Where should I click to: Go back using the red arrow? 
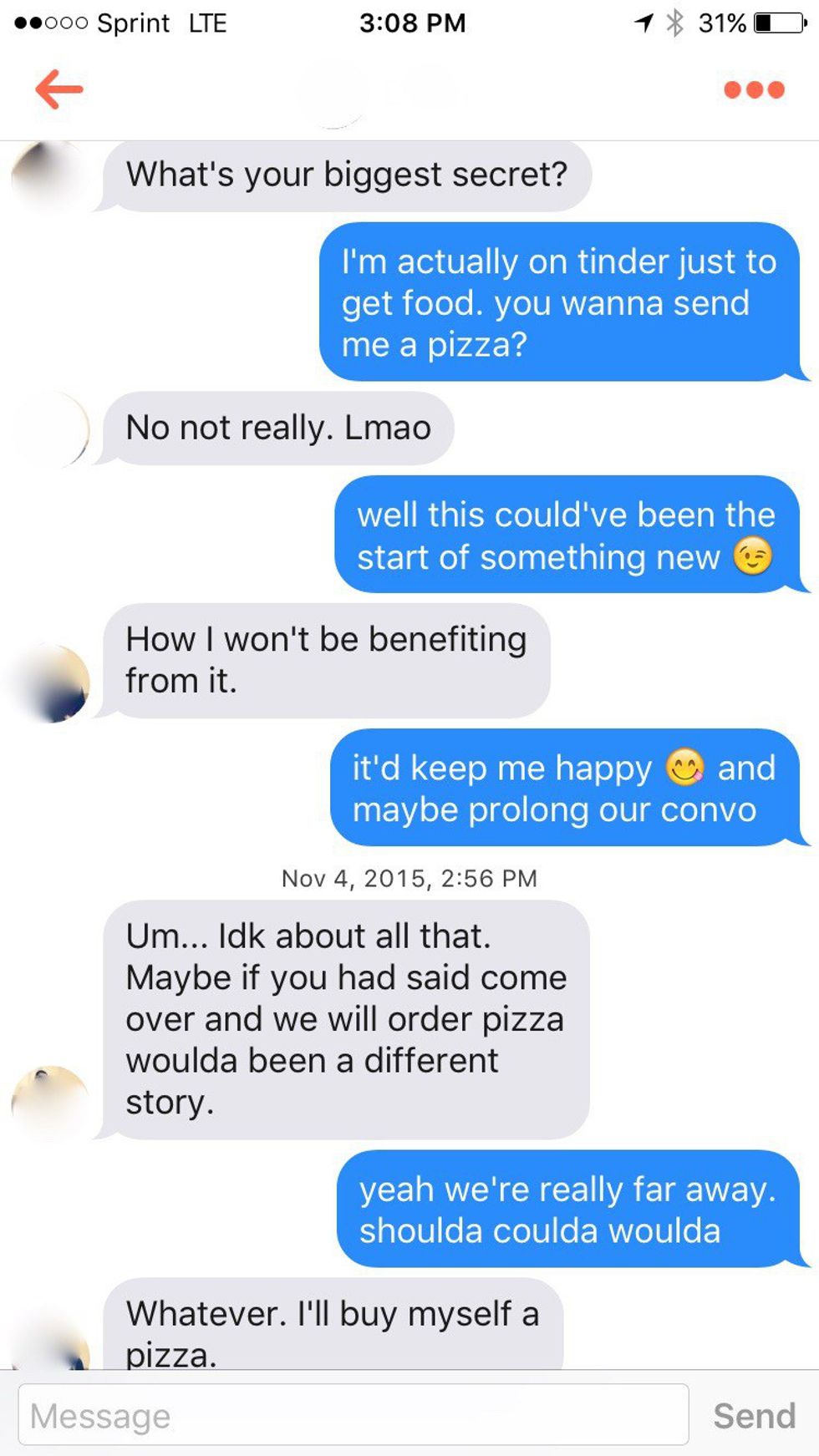[x=58, y=89]
